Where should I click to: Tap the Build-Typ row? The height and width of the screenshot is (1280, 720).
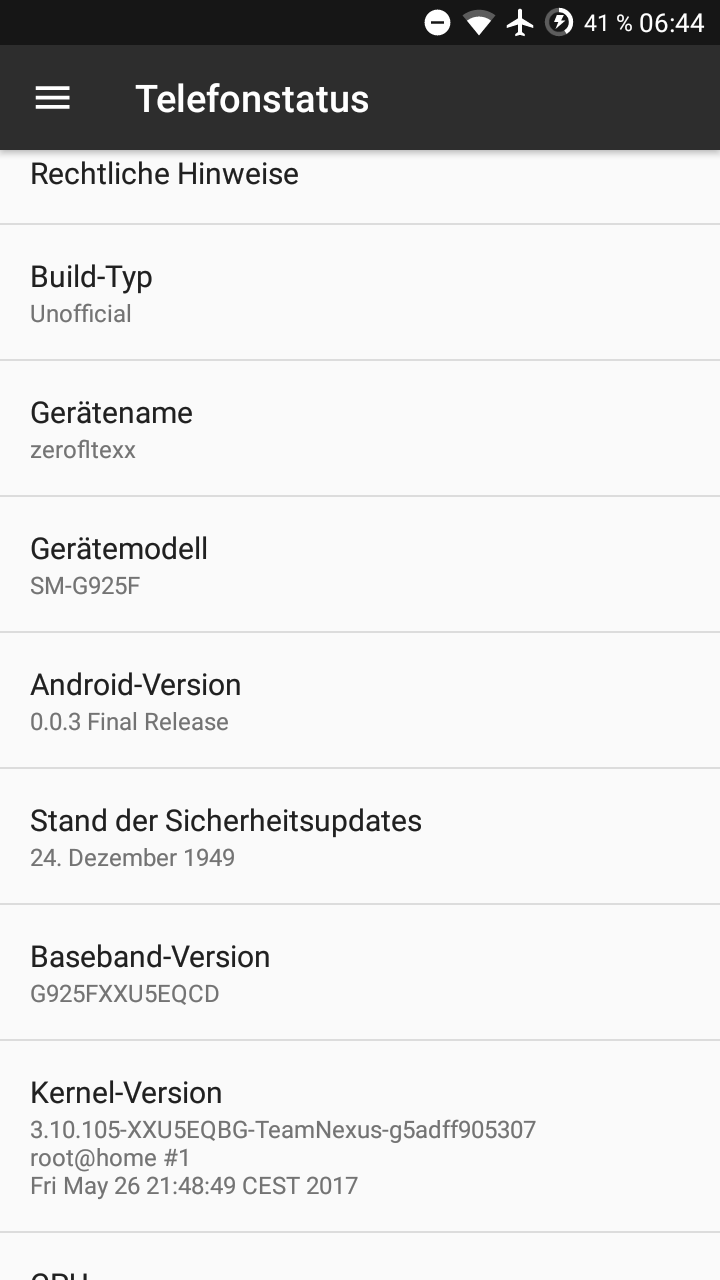[360, 293]
